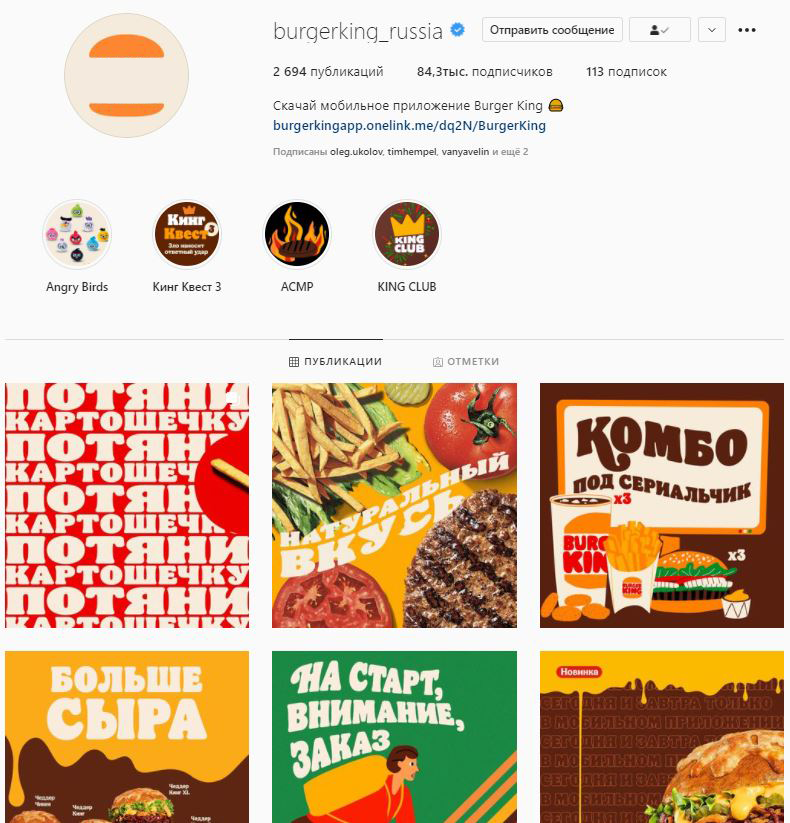
Task: Open the Комбо под сериальчик post
Action: [x=662, y=505]
